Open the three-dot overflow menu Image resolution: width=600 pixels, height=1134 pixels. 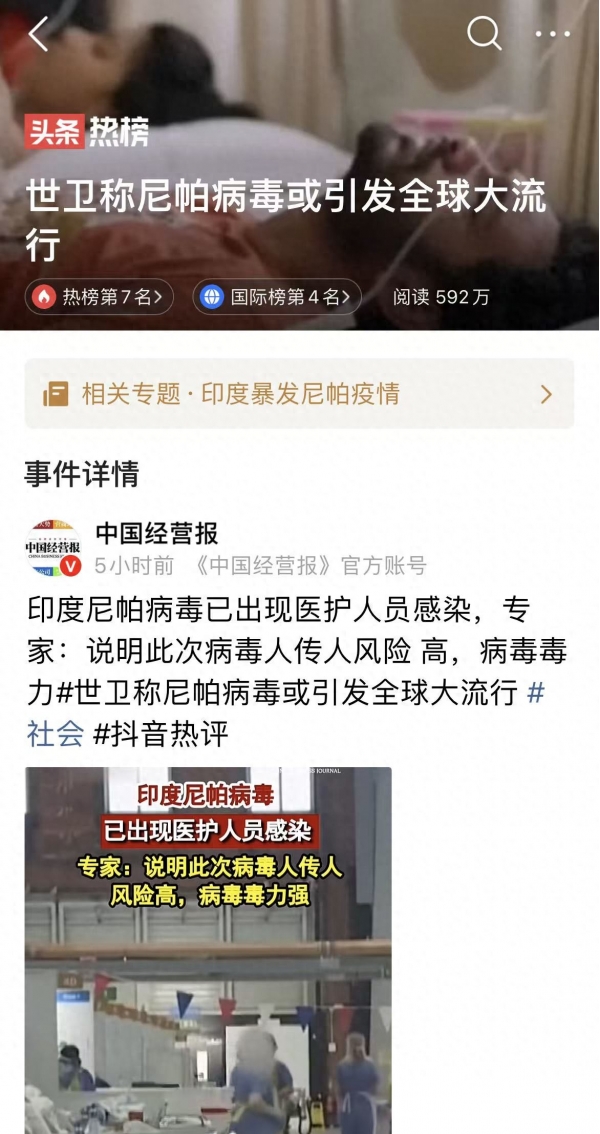(x=552, y=35)
